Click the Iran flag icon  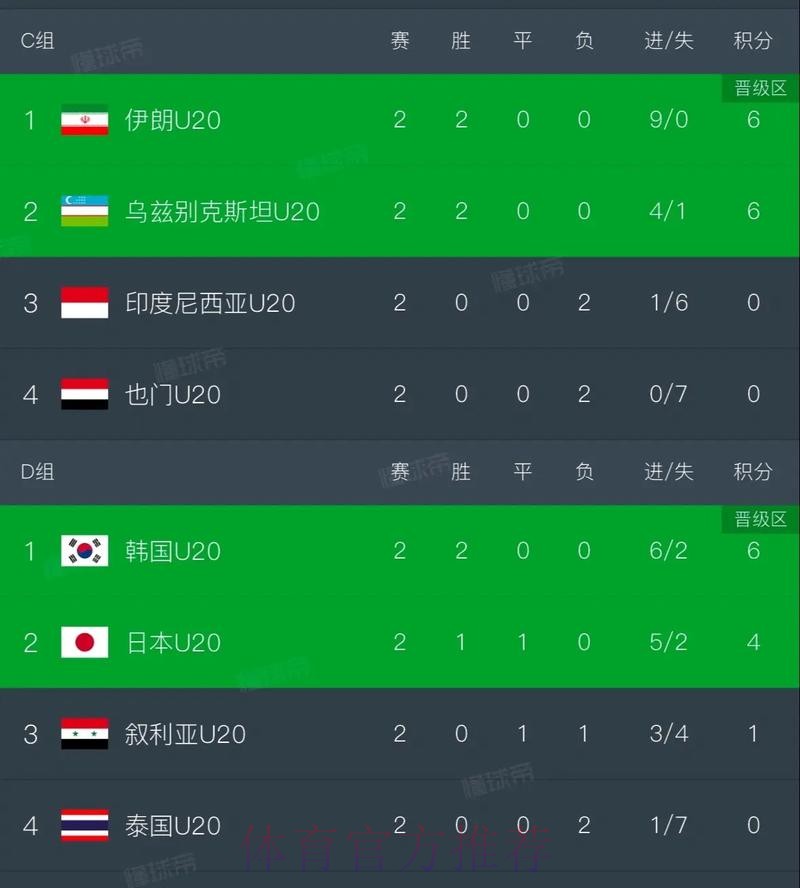pyautogui.click(x=82, y=120)
